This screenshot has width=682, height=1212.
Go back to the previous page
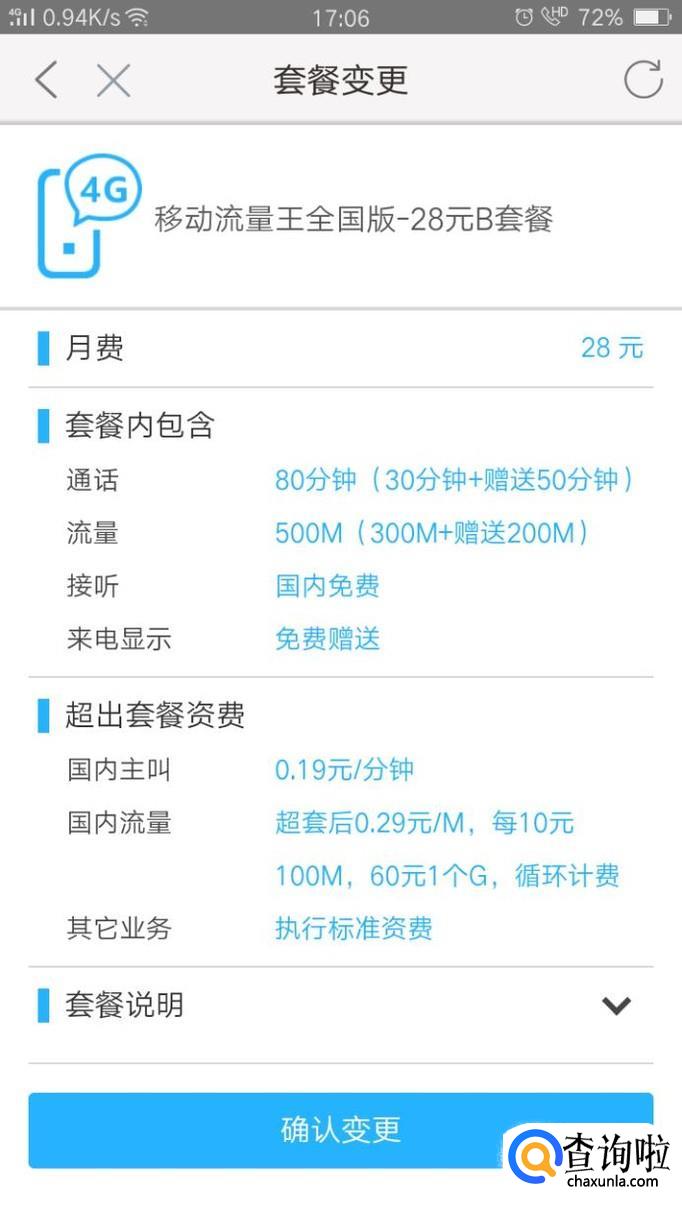46,80
